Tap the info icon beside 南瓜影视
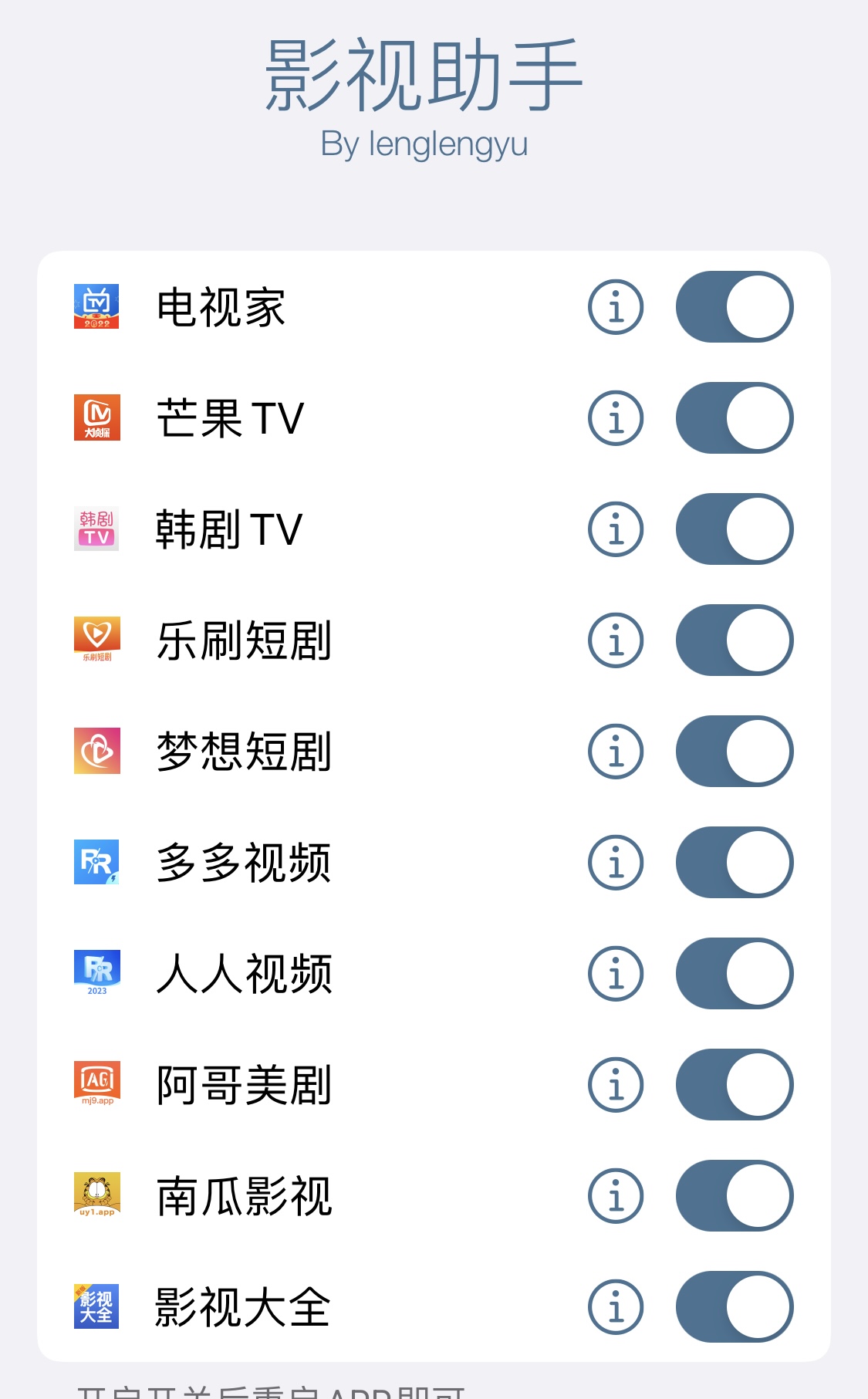Viewport: 868px width, 1399px height. 616,1196
